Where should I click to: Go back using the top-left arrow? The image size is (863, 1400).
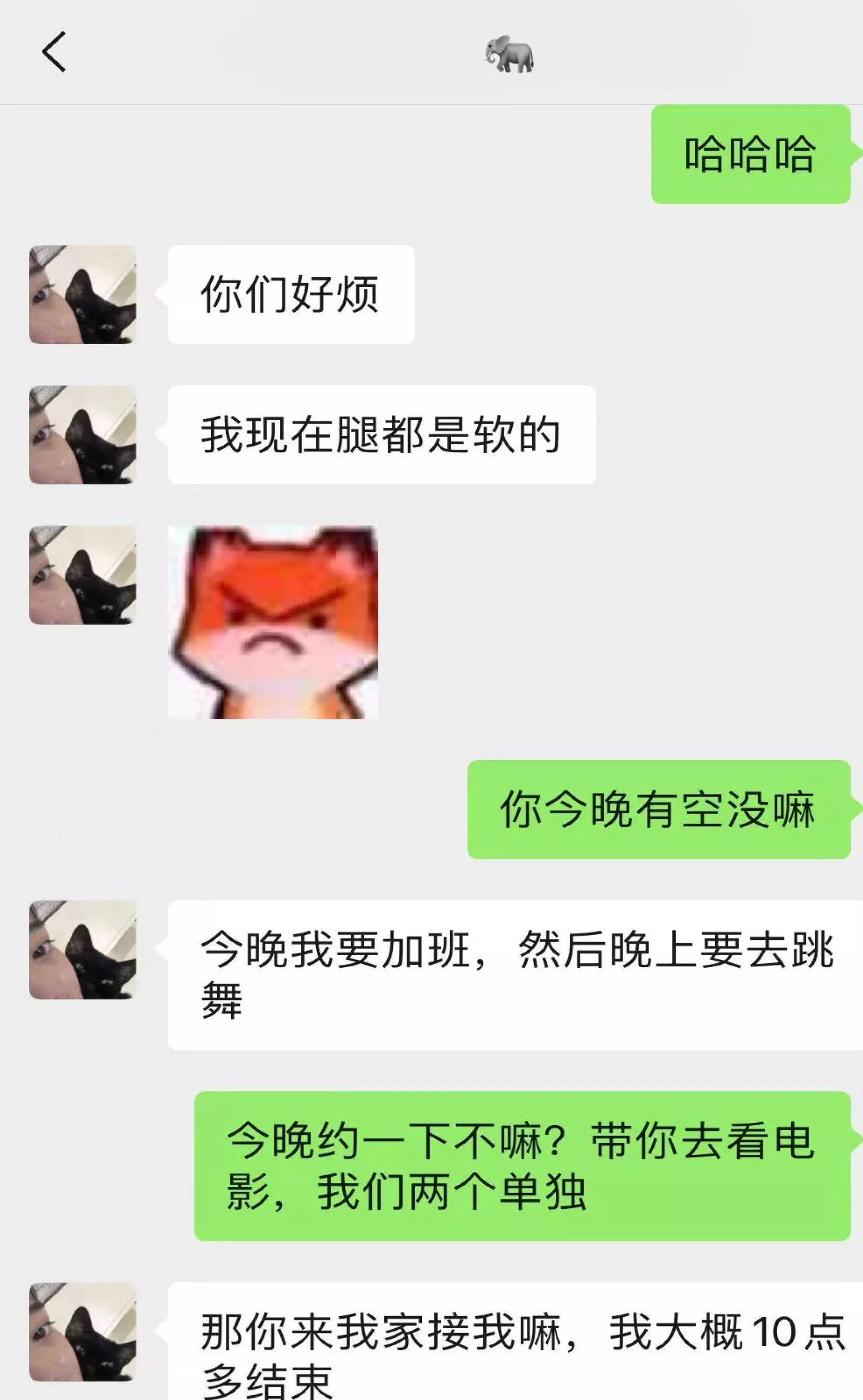(53, 52)
